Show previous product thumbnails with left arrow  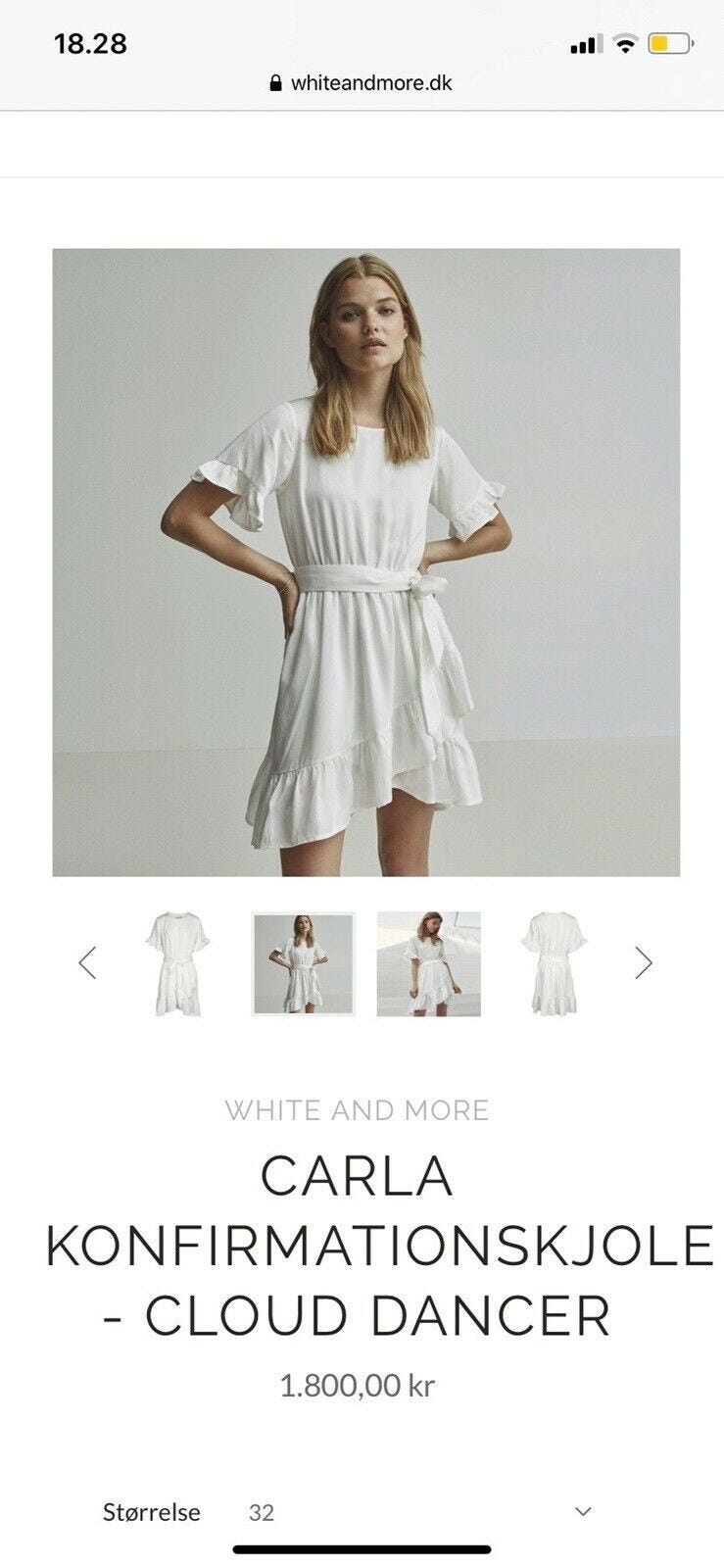tap(87, 962)
